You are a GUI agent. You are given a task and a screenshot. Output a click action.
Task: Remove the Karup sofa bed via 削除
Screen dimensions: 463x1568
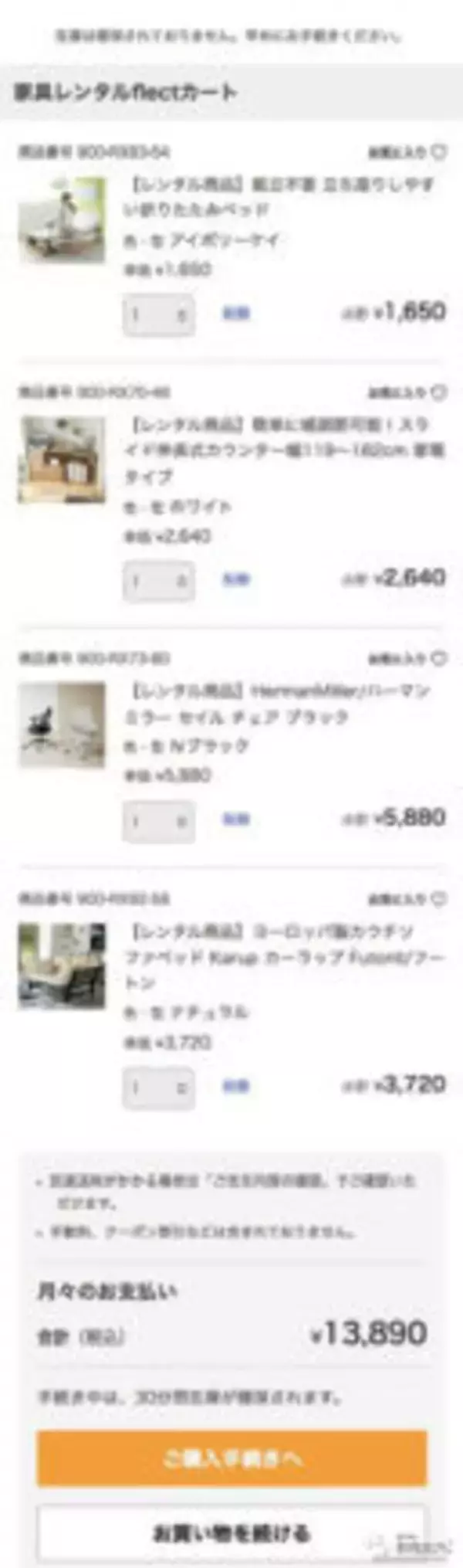click(235, 1087)
